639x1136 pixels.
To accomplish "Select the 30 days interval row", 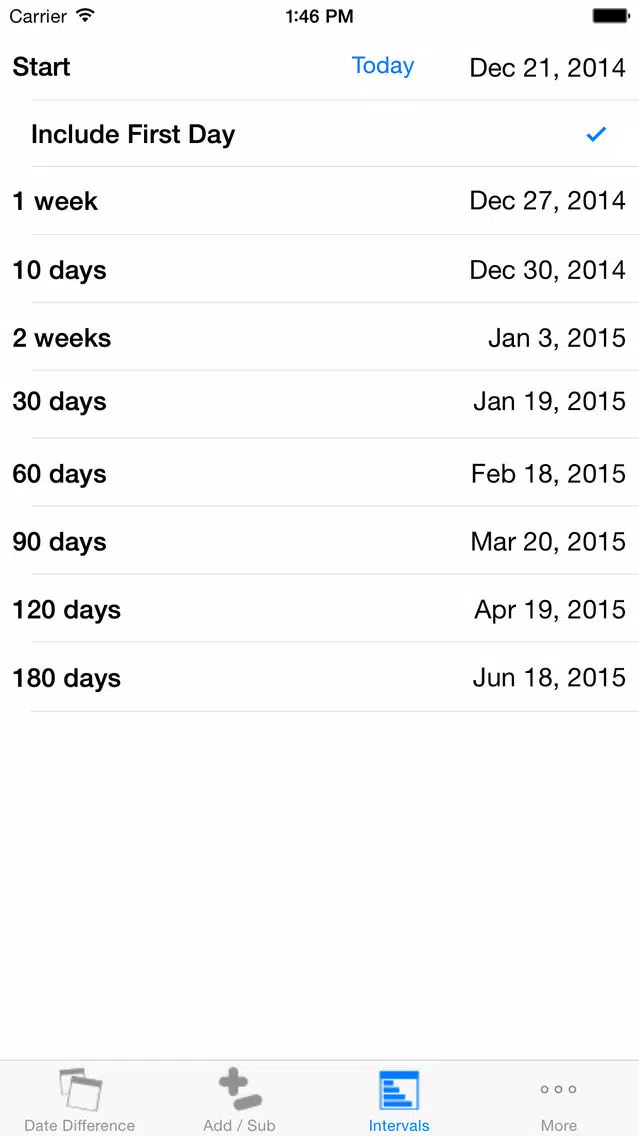I will (x=320, y=402).
